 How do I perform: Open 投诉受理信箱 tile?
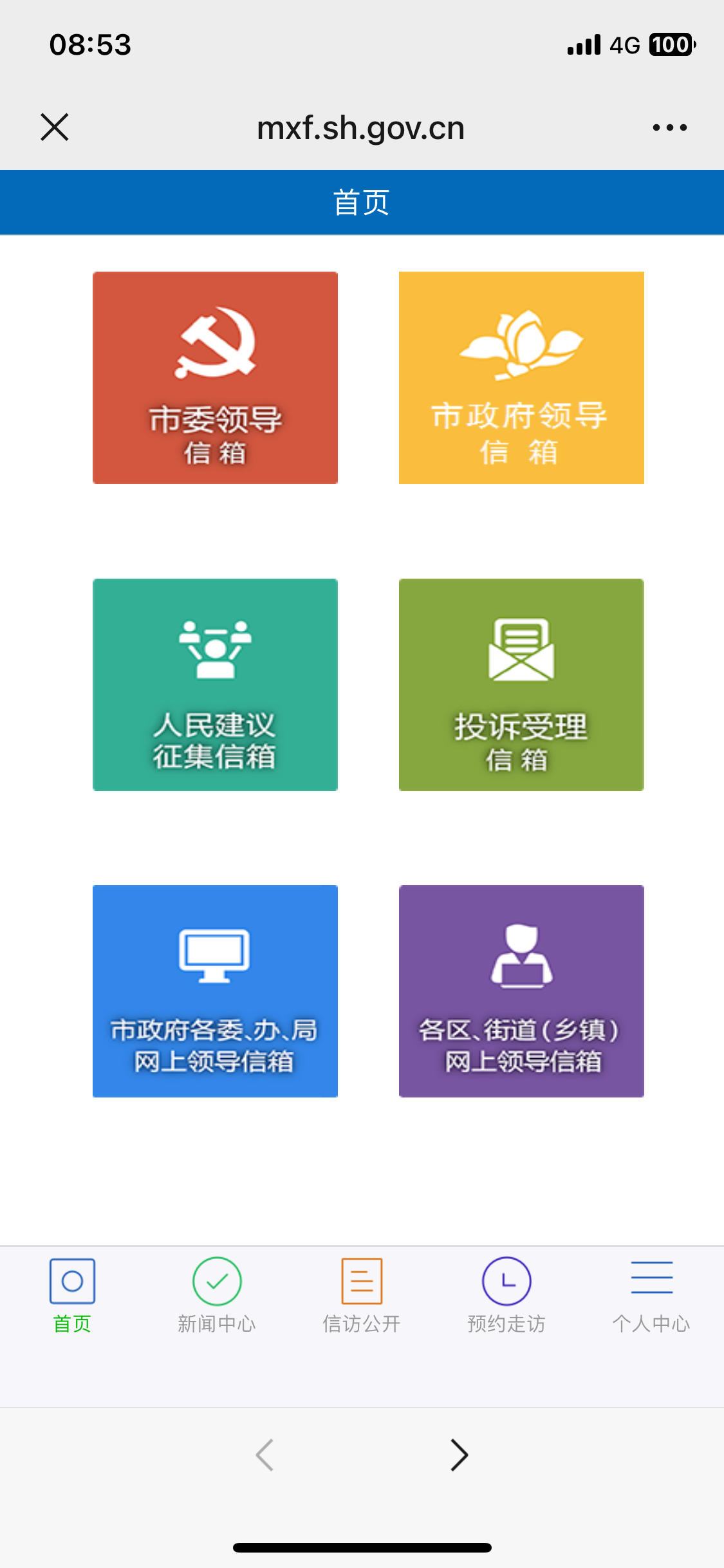pyautogui.click(x=521, y=685)
